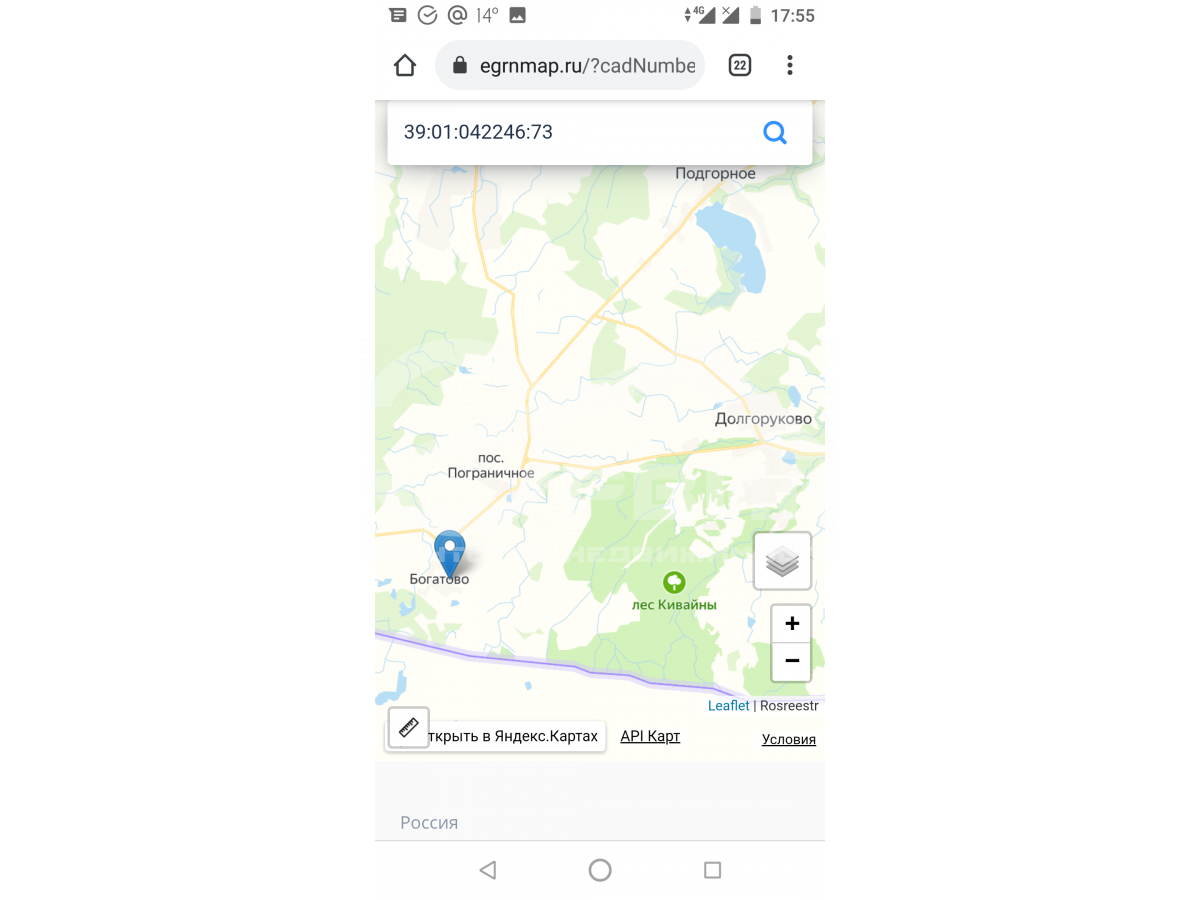Zoom out with the minus button
Image resolution: width=1200 pixels, height=900 pixels.
pyautogui.click(x=791, y=661)
